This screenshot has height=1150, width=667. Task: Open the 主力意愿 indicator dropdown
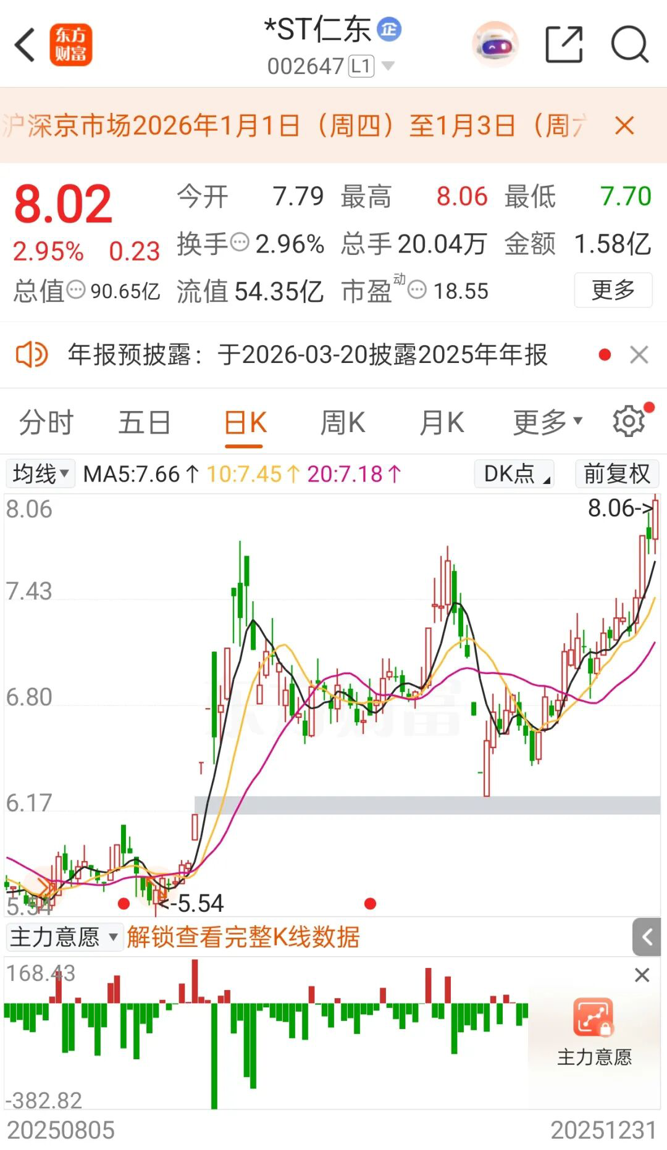pos(63,937)
